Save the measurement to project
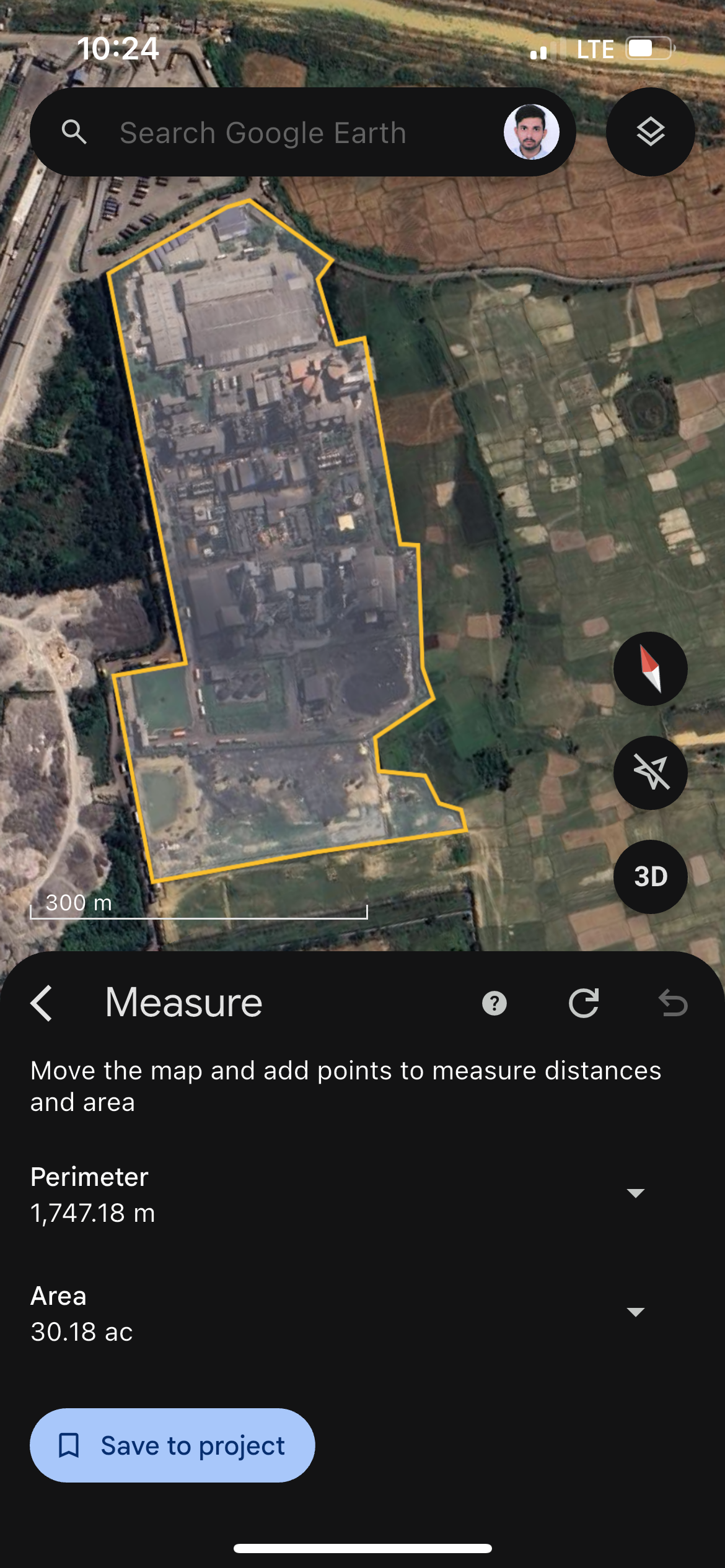Viewport: 725px width, 1568px height. tap(172, 1445)
